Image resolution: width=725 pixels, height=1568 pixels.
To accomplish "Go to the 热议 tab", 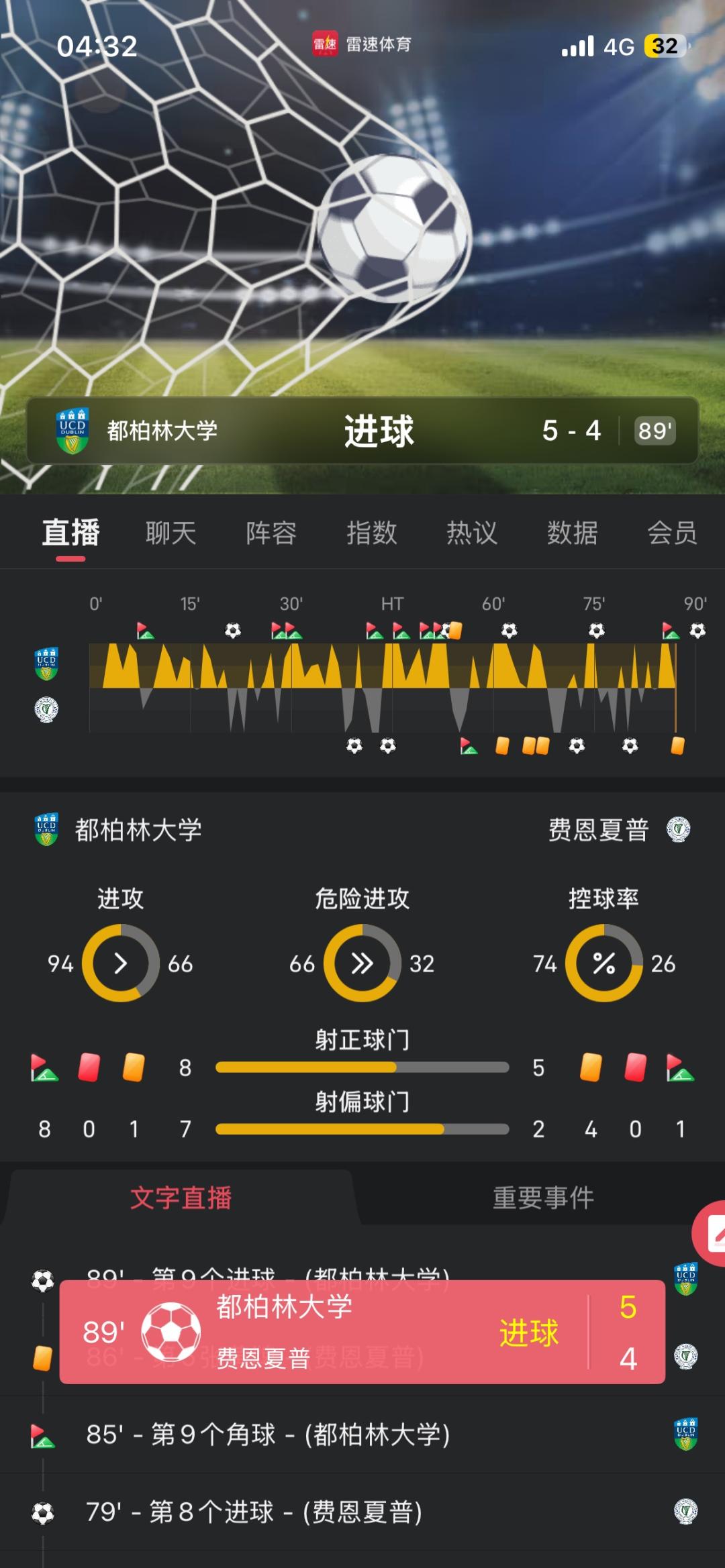I will pos(472,533).
